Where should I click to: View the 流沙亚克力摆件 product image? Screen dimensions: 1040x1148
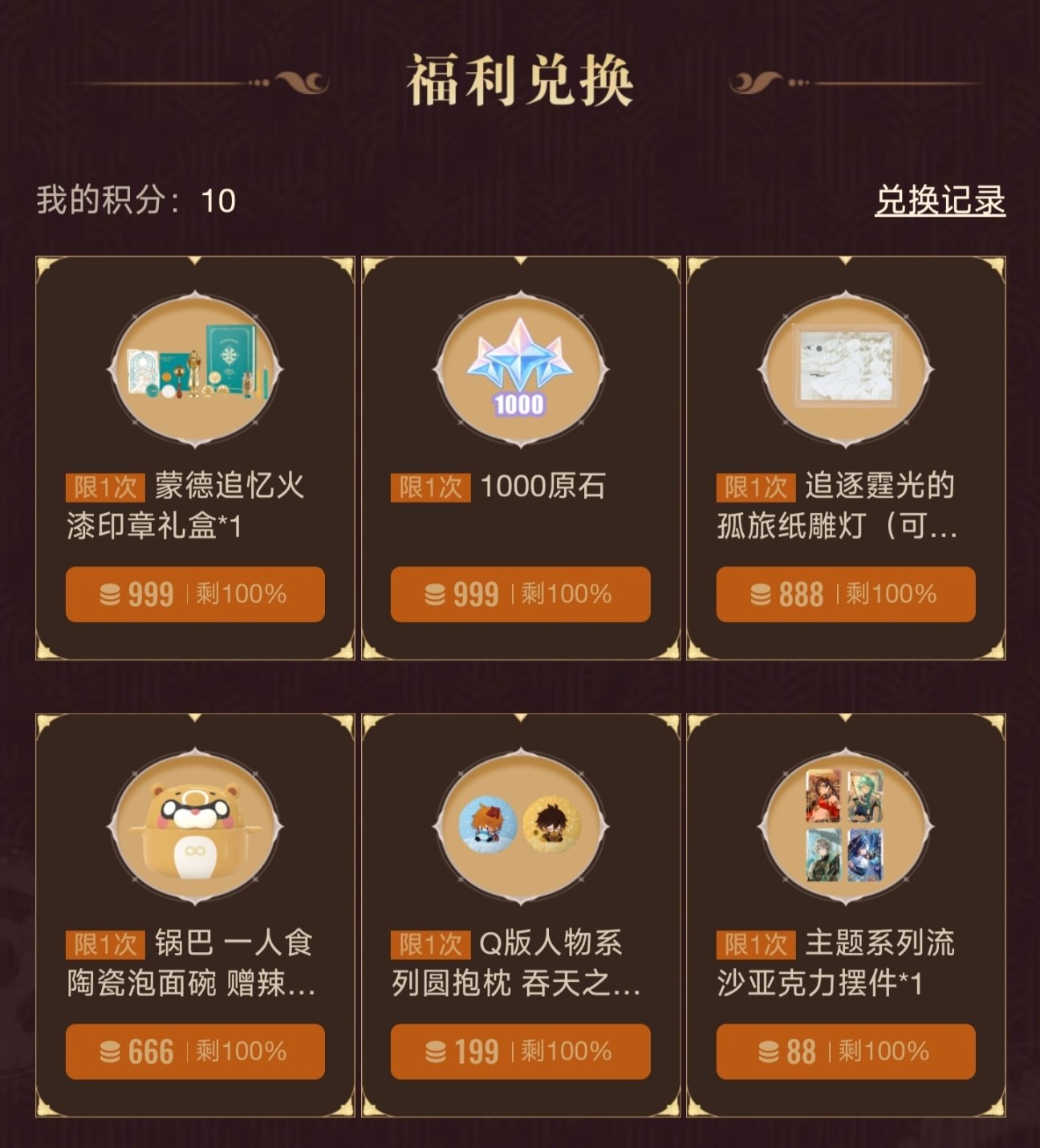846,827
